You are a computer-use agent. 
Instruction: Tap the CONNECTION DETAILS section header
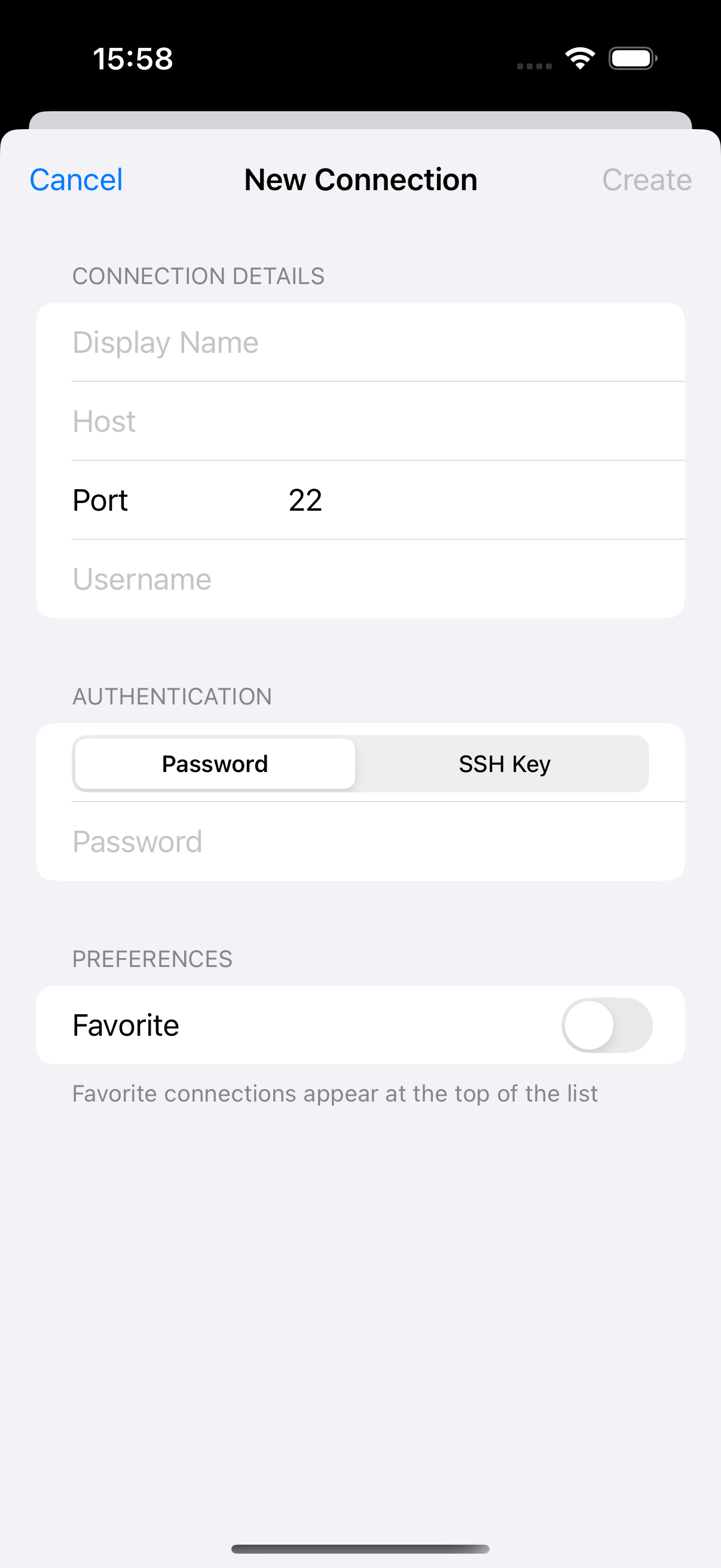198,275
